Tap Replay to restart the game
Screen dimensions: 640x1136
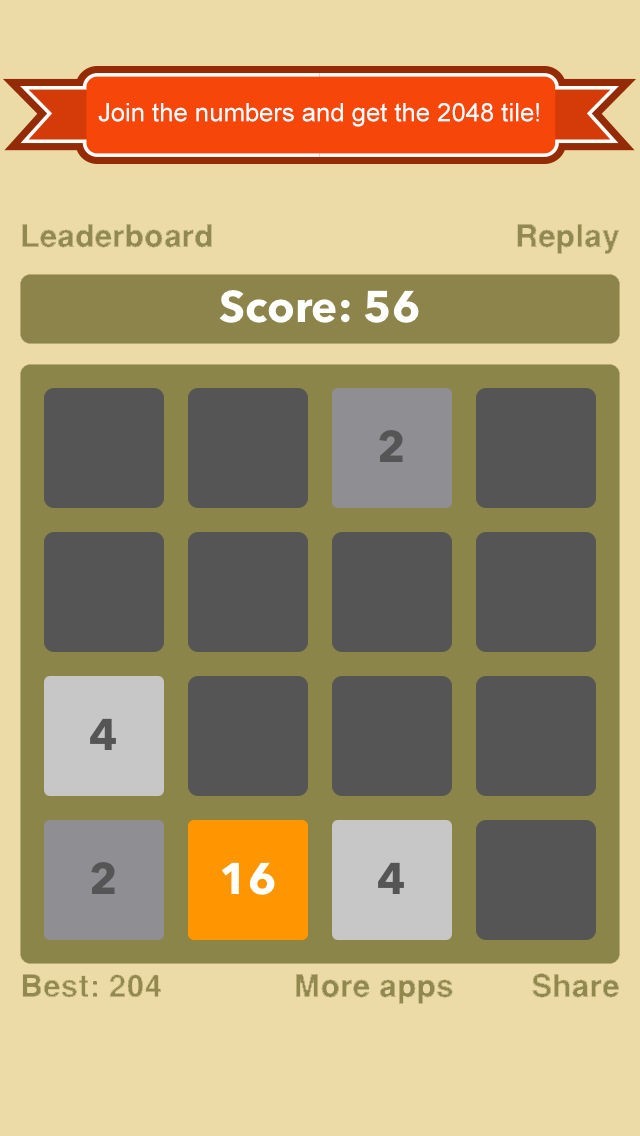[566, 237]
